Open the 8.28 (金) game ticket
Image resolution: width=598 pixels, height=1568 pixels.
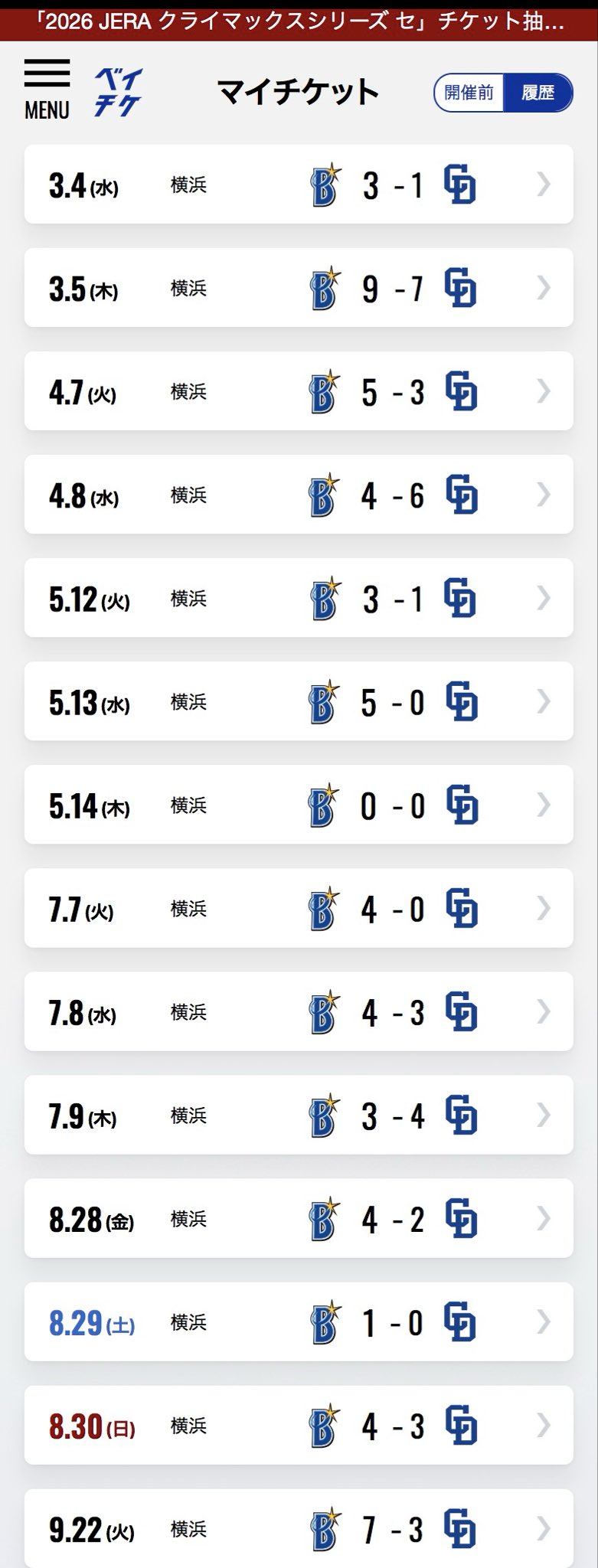(x=299, y=1218)
